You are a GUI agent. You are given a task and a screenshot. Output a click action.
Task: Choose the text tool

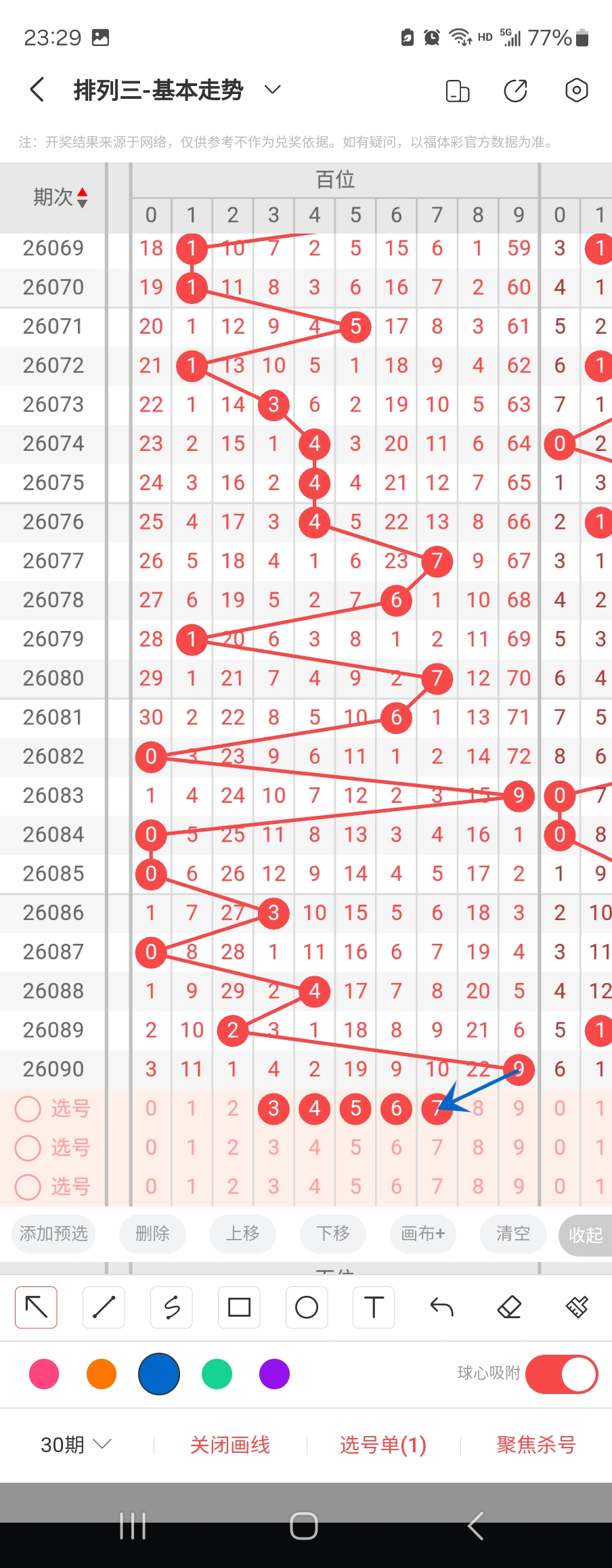(374, 1307)
